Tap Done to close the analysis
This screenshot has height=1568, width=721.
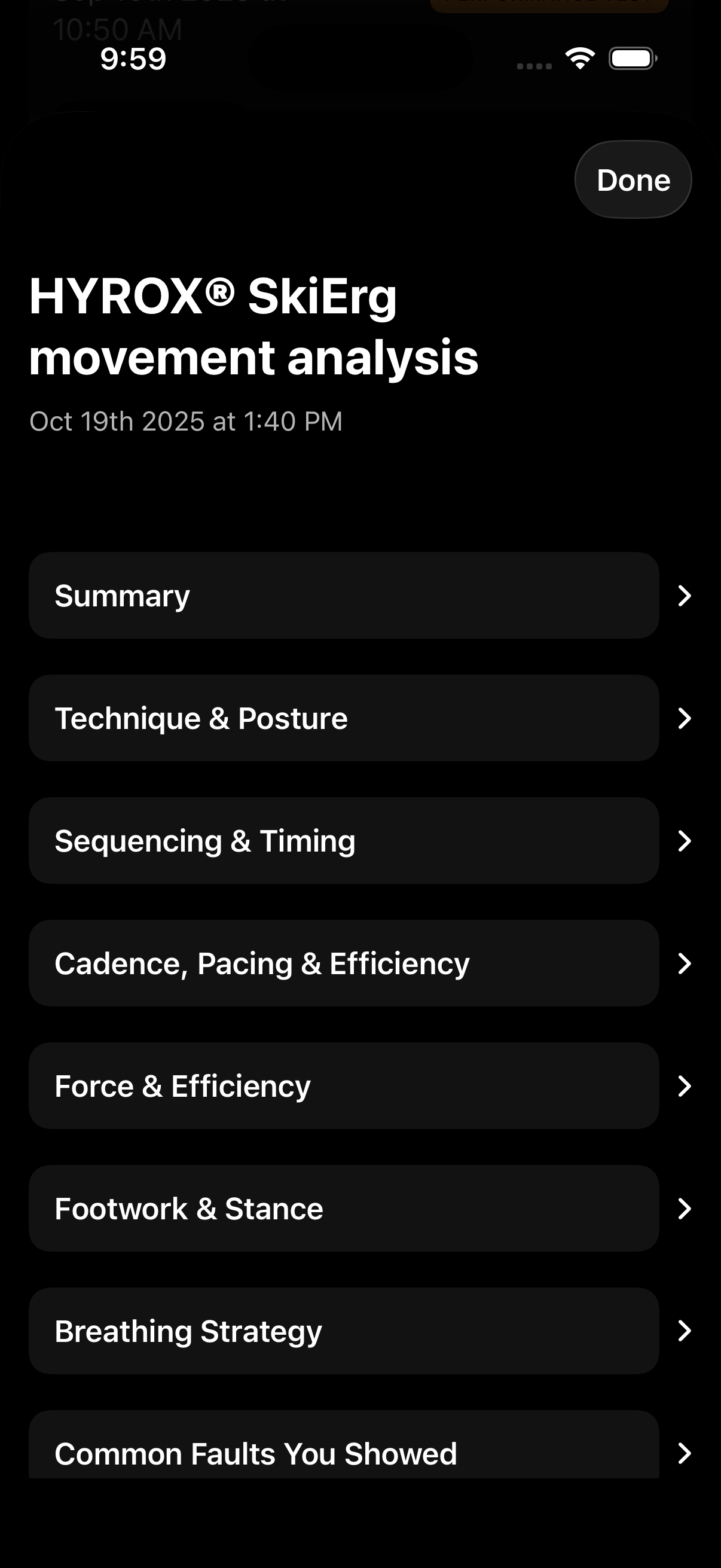click(x=633, y=180)
